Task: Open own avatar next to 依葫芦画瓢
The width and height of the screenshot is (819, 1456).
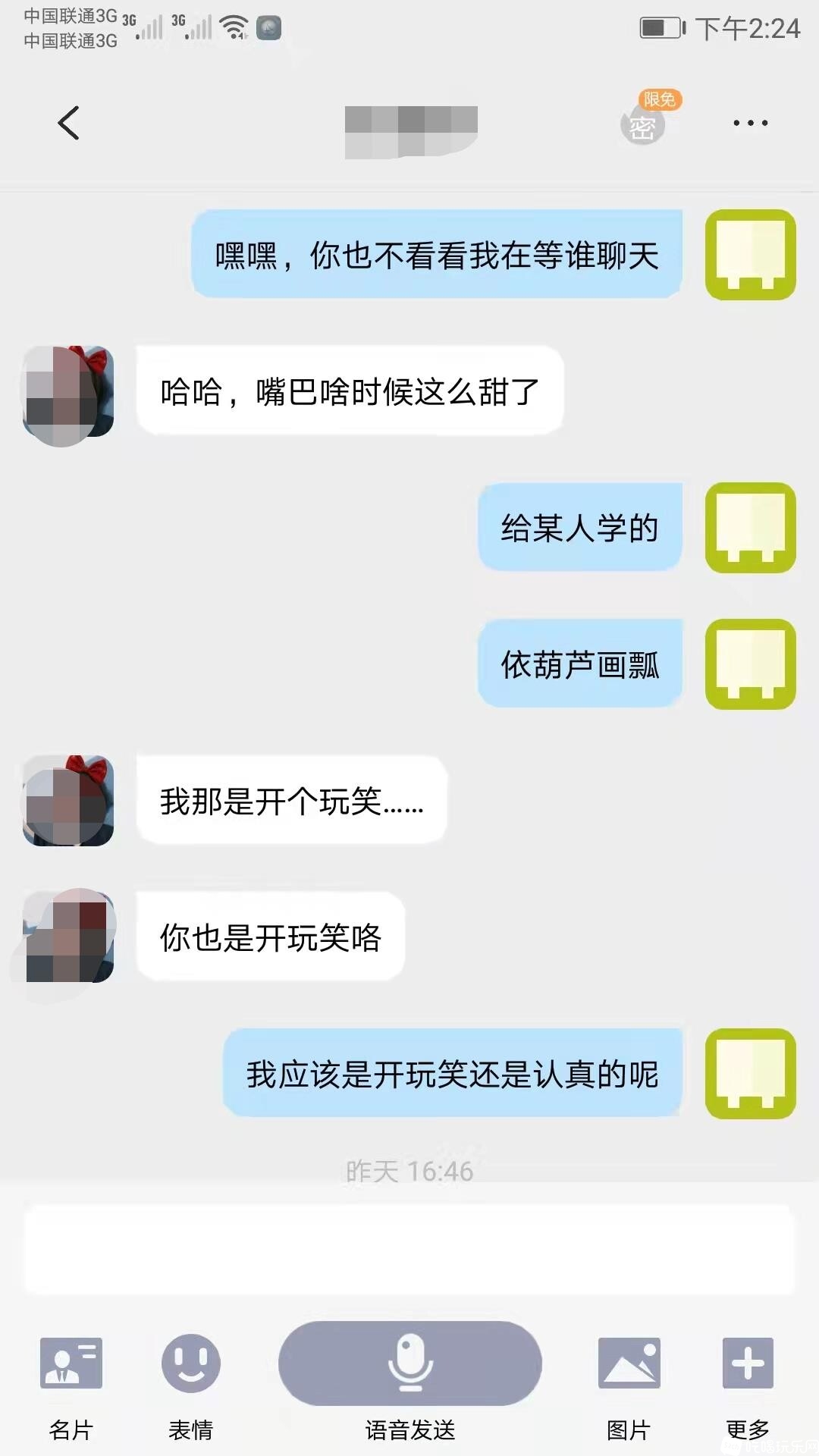Action: coord(750,664)
